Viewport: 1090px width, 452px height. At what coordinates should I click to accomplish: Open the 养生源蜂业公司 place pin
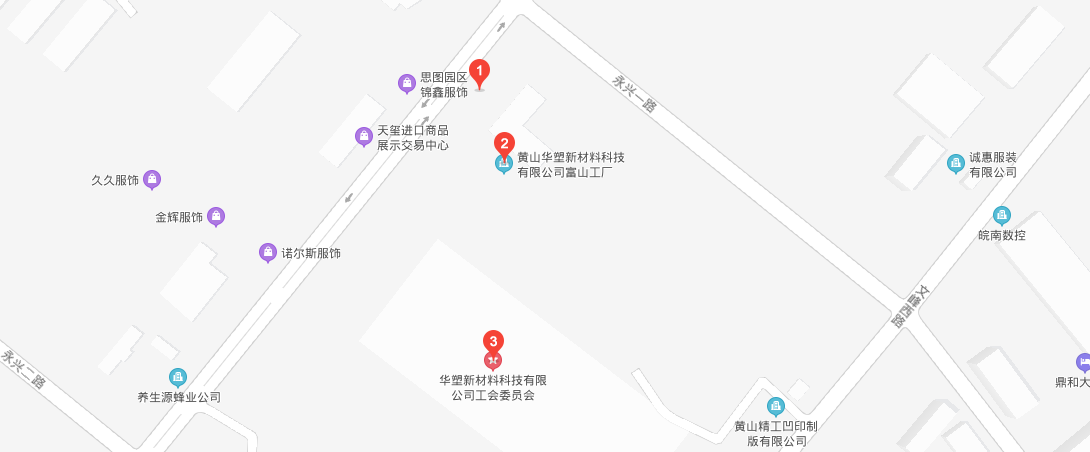(x=178, y=377)
